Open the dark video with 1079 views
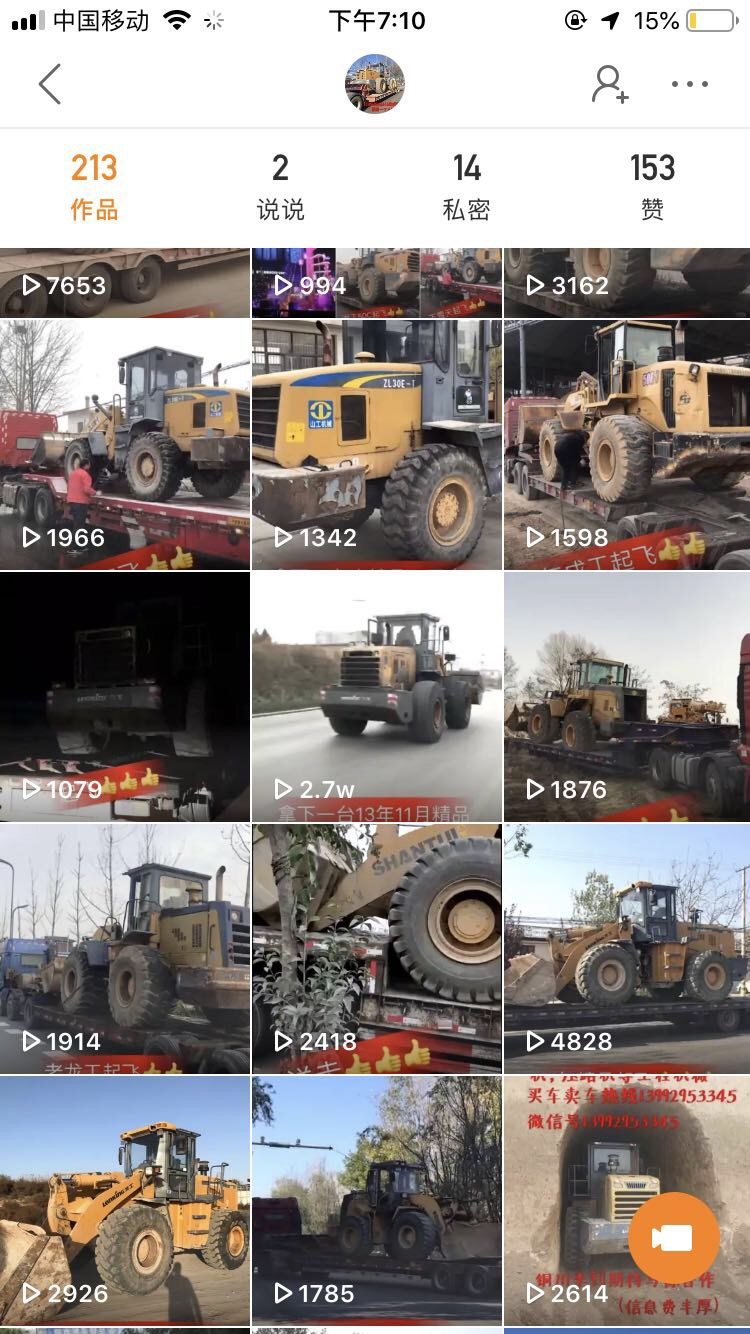 pos(124,696)
